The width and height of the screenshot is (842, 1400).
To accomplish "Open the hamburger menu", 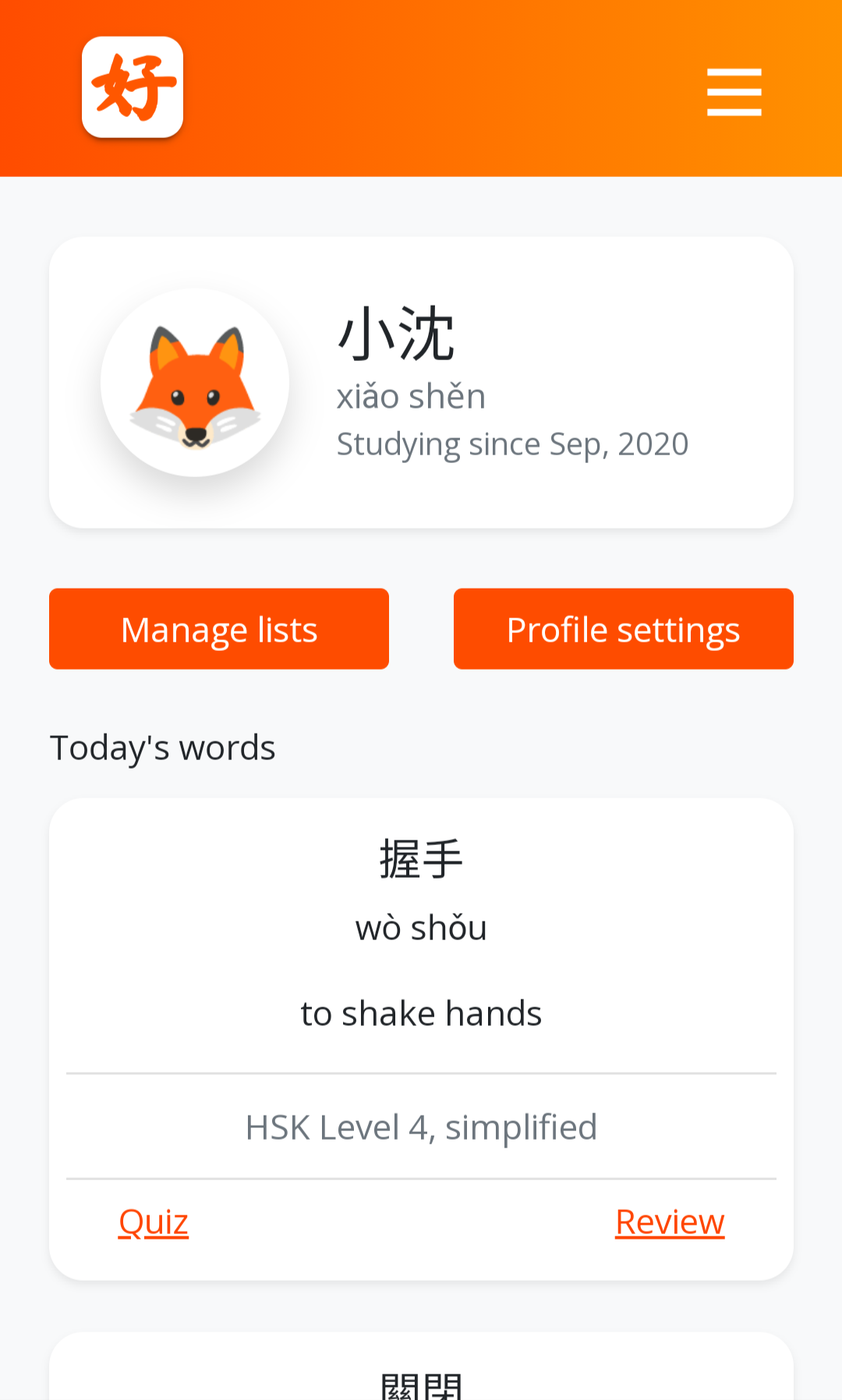I will point(734,92).
